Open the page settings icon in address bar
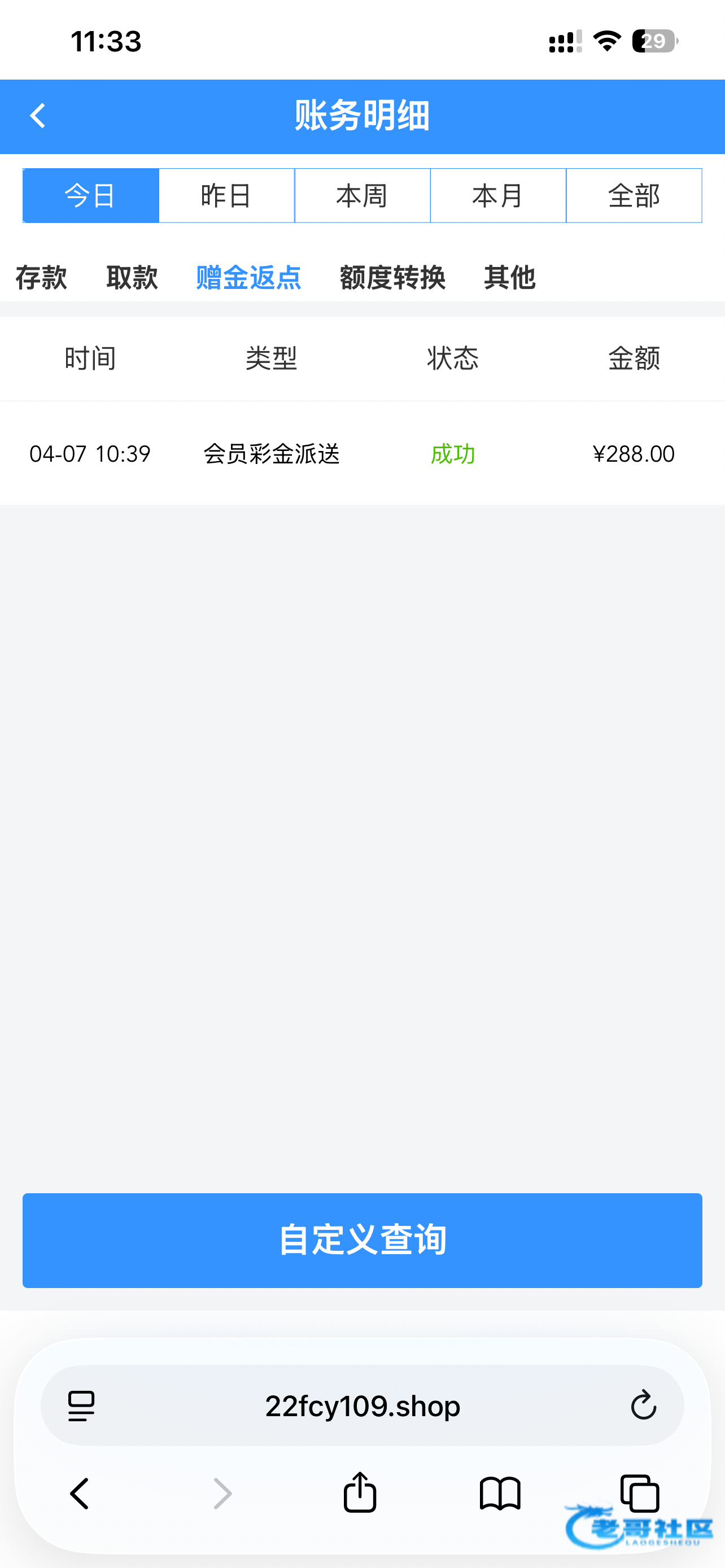Screen dimensions: 725x1568 (x=81, y=1405)
